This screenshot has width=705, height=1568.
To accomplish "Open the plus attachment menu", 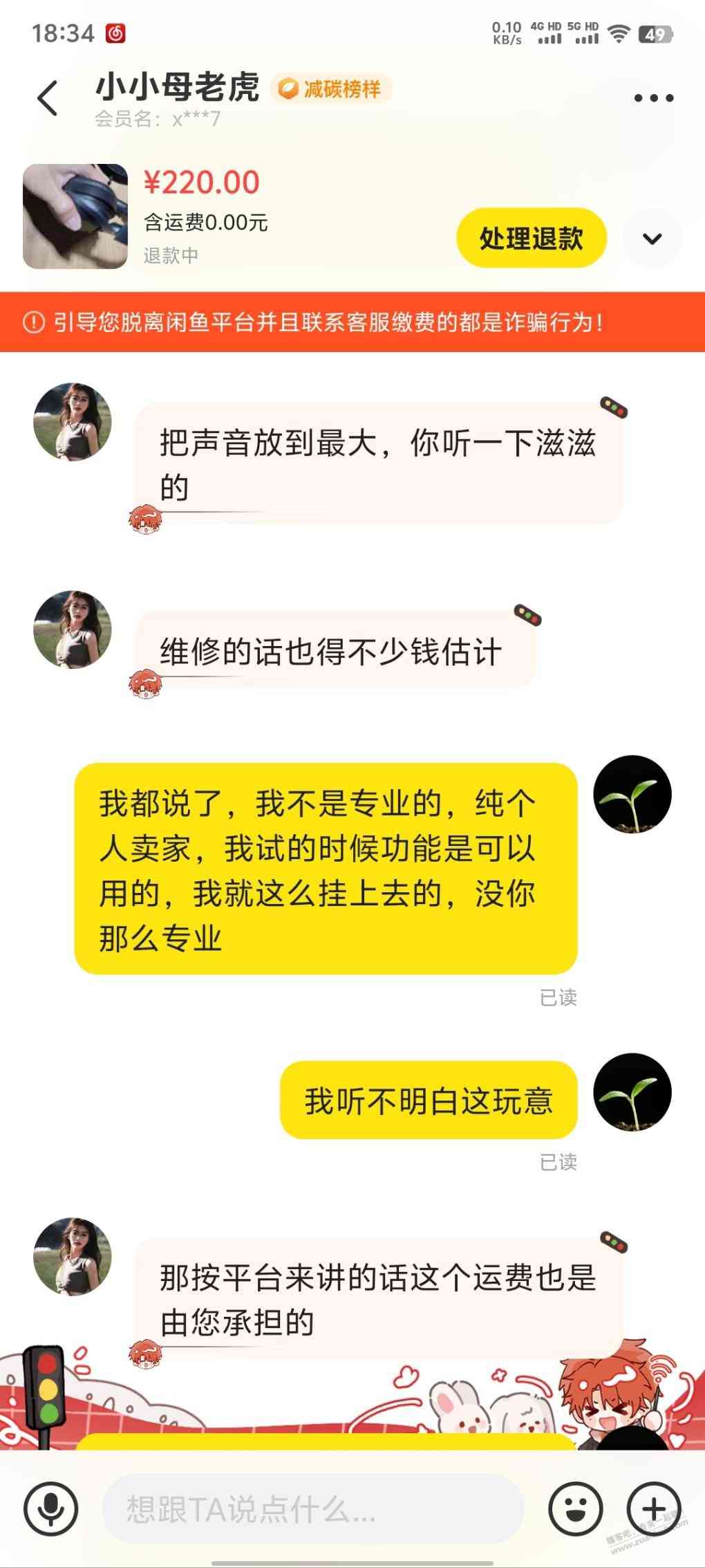I will [x=653, y=1509].
